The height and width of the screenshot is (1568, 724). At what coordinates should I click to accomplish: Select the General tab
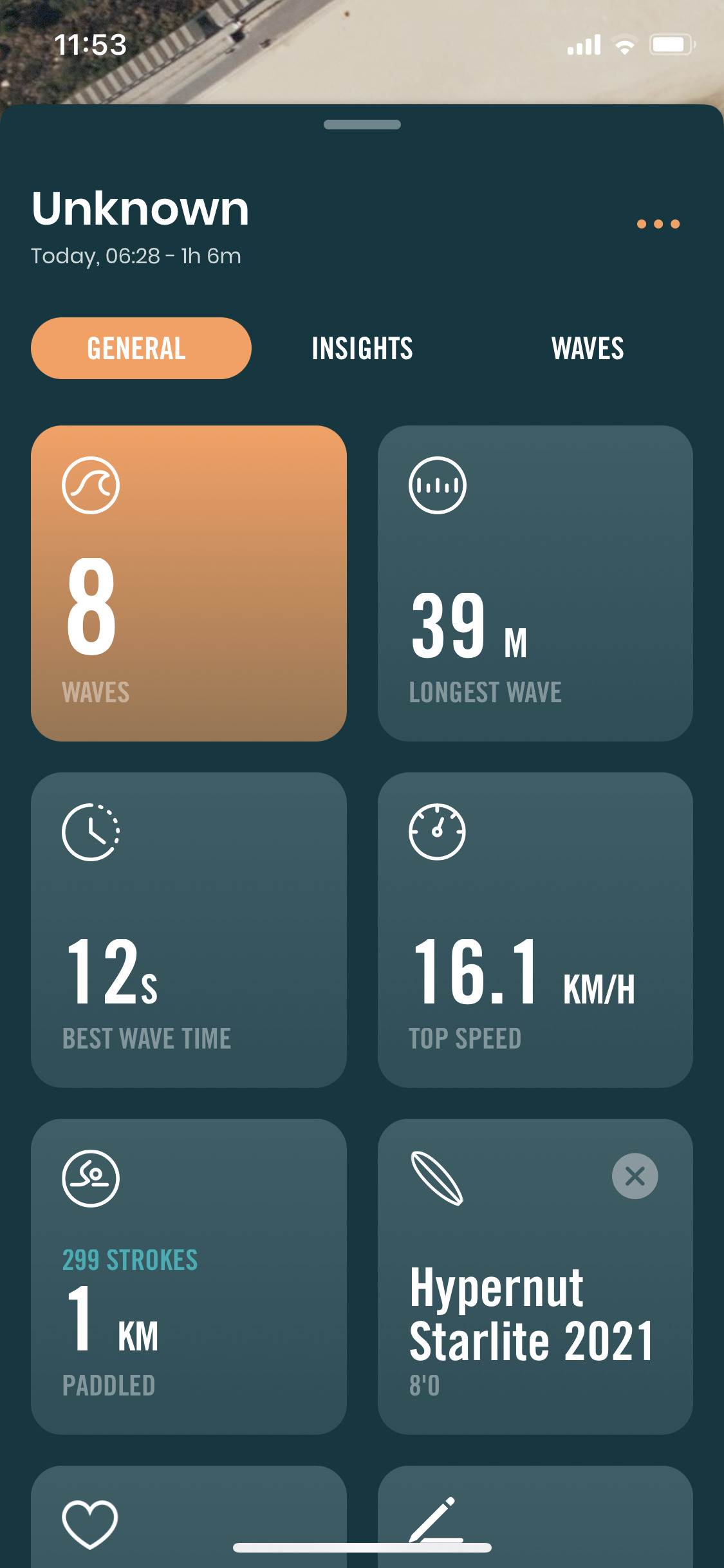click(x=141, y=348)
